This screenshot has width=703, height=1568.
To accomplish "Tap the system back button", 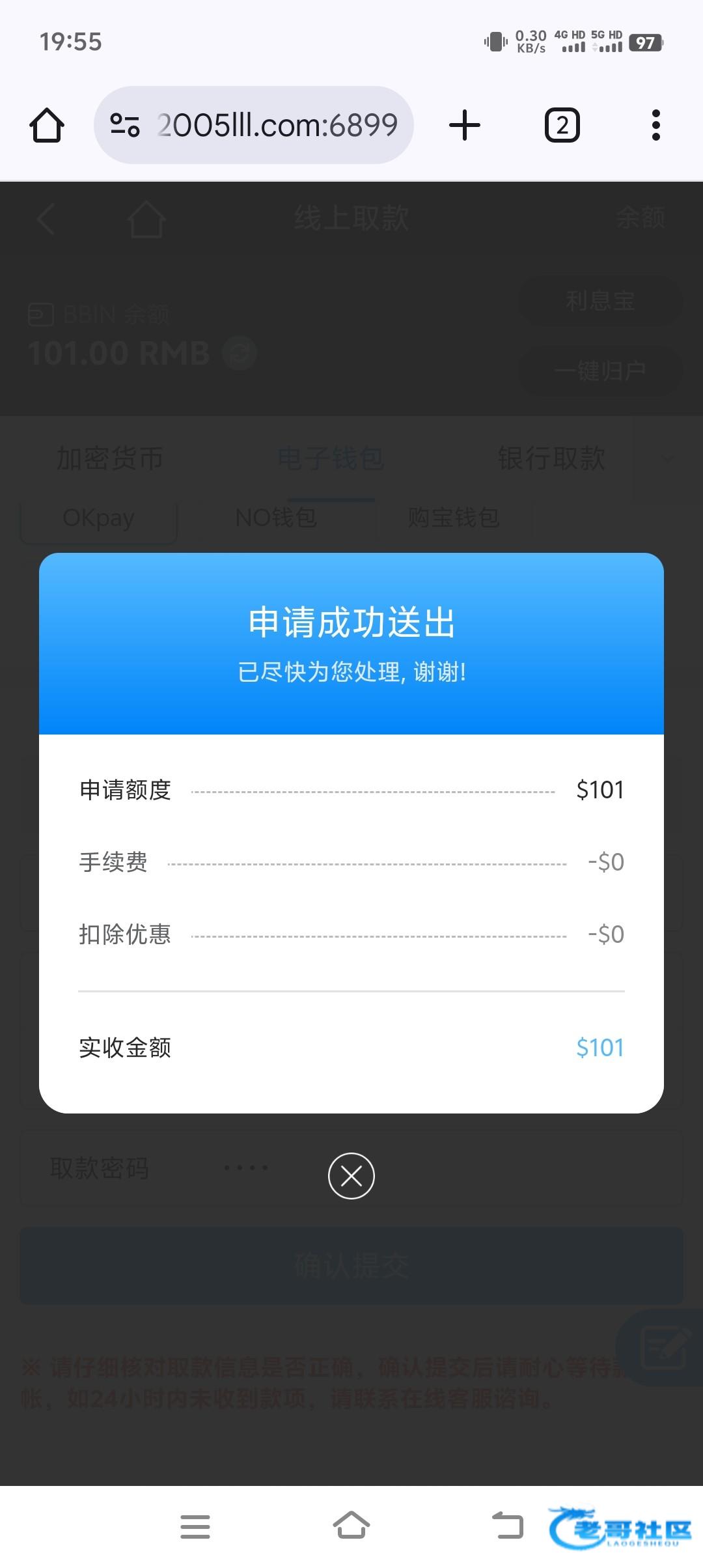I will pyautogui.click(x=508, y=1525).
